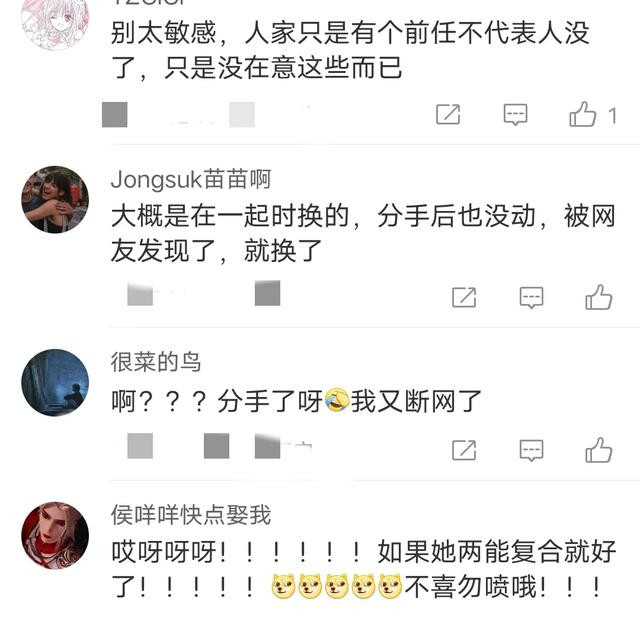Image resolution: width=640 pixels, height=618 pixels.
Task: Reply to Jongsuk苗苗啊's comment
Action: click(x=531, y=297)
